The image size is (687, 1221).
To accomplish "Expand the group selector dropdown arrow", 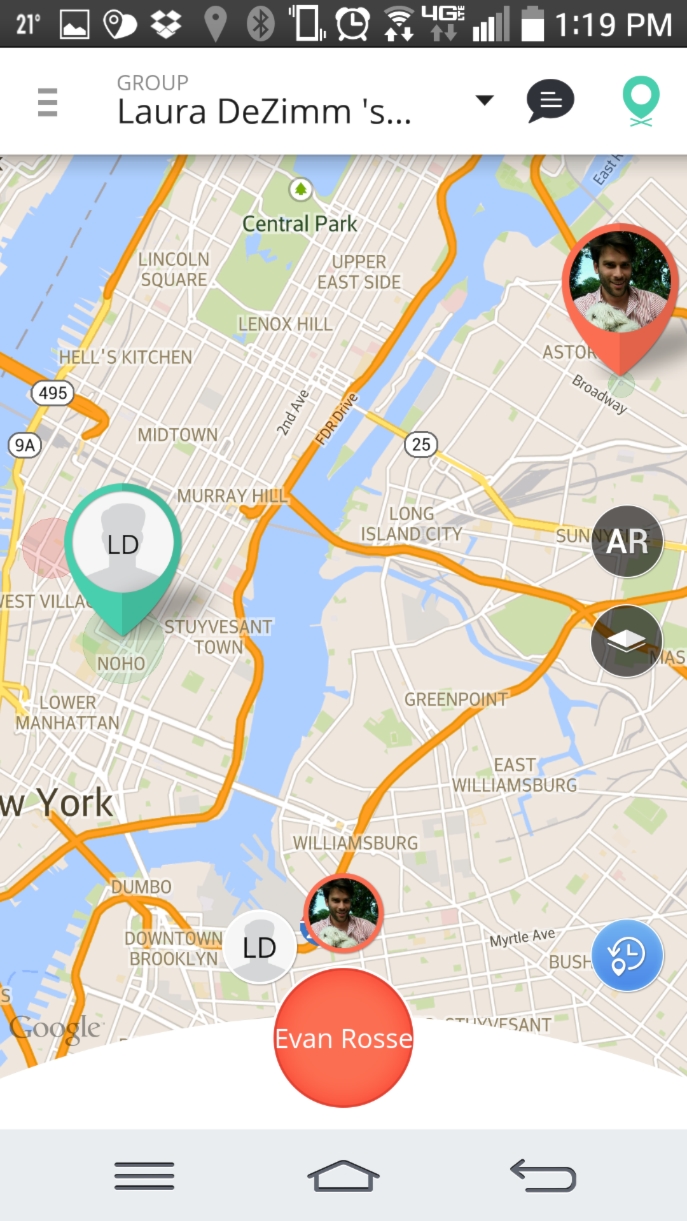I will [484, 100].
